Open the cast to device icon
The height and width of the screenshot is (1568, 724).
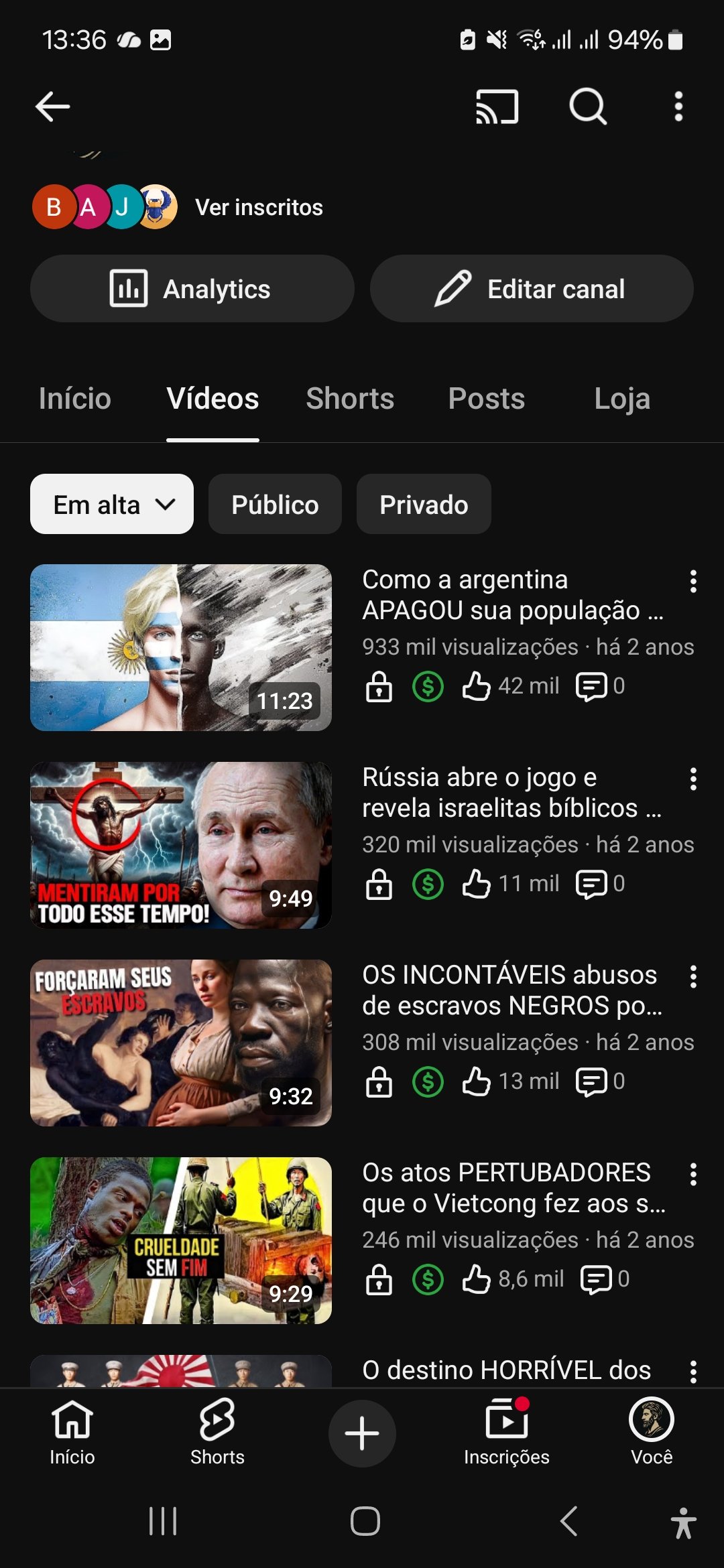point(497,107)
